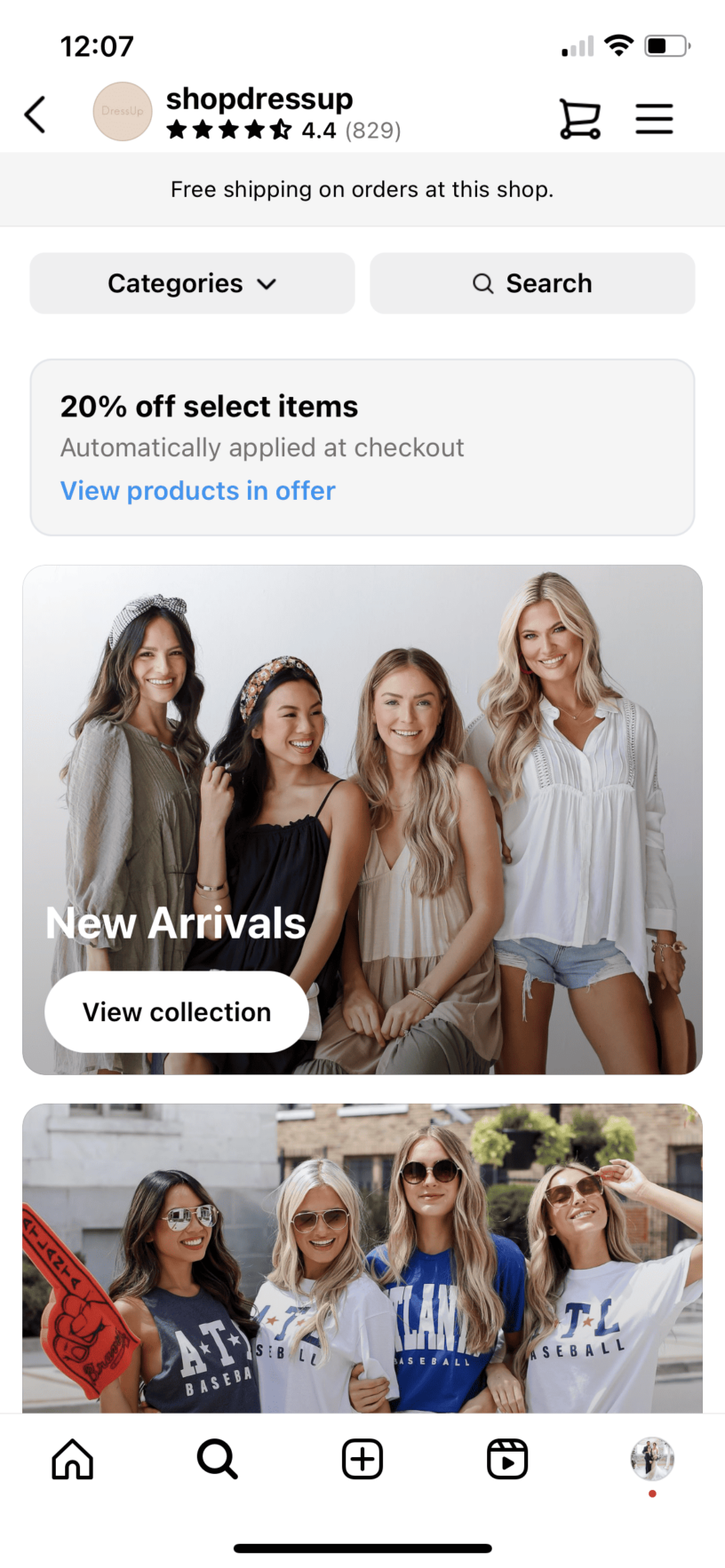The width and height of the screenshot is (725, 1568).
Task: Go to the Home tab
Action: pyautogui.click(x=73, y=1459)
